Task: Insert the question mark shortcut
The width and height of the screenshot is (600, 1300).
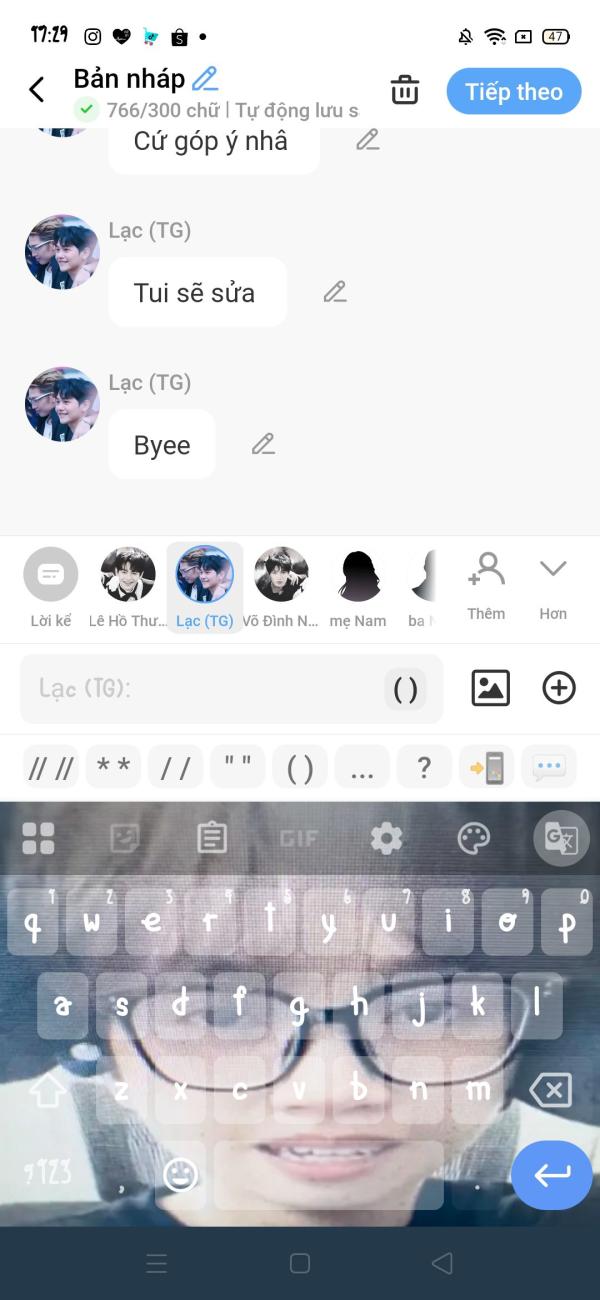Action: pyautogui.click(x=424, y=767)
